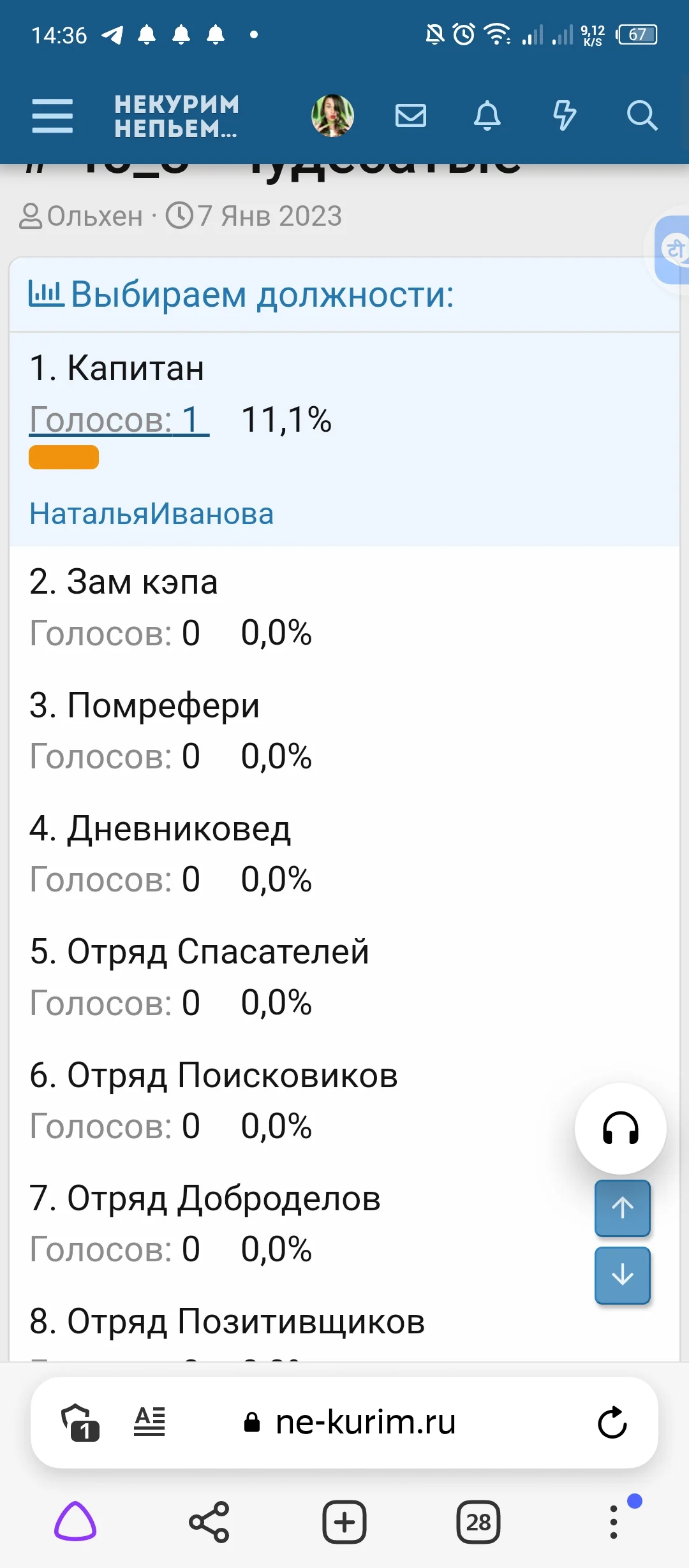Open the hamburger navigation menu
Image resolution: width=689 pixels, height=1568 pixels.
(x=52, y=115)
